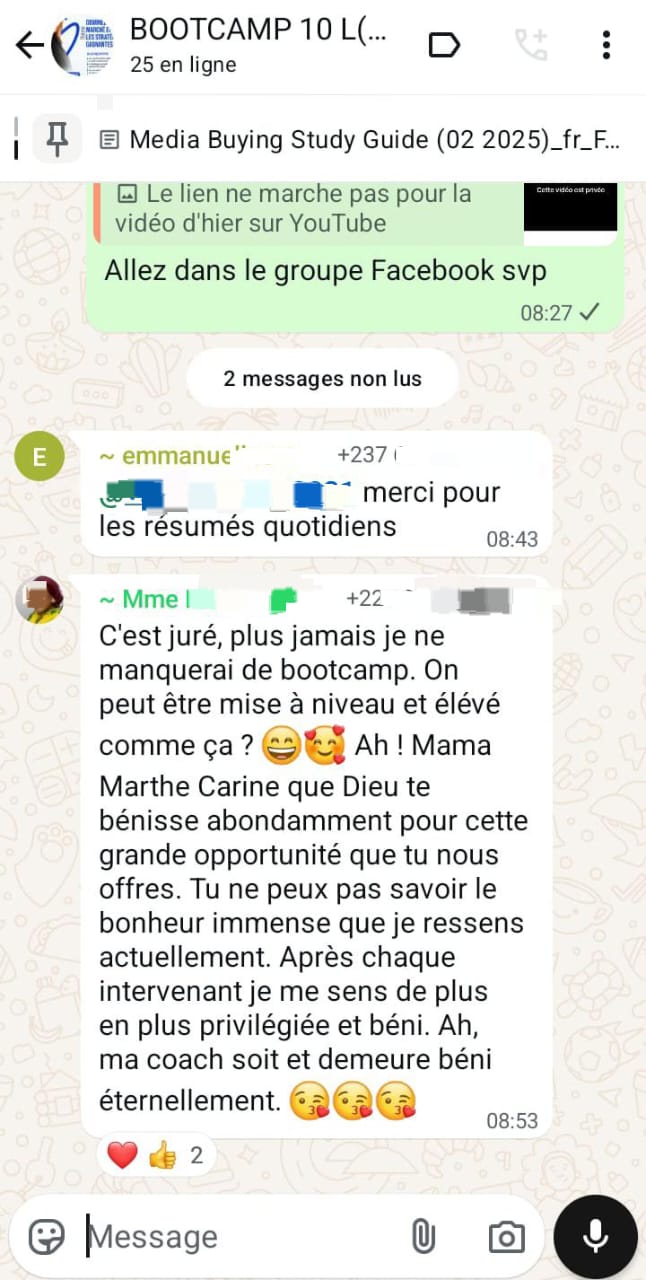Attach a file with the paperclip
Screen dimensions: 646x1280
pos(423,1237)
